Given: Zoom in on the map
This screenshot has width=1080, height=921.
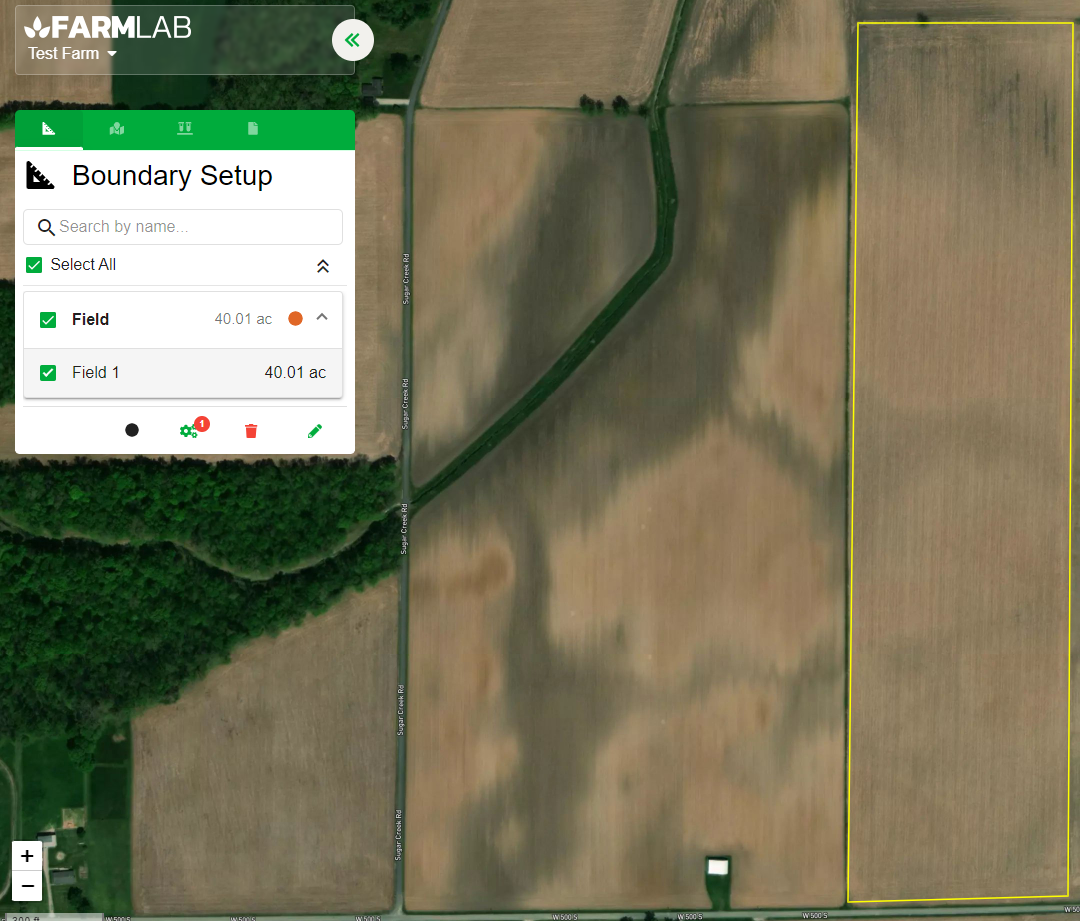Looking at the screenshot, I should click(x=27, y=856).
